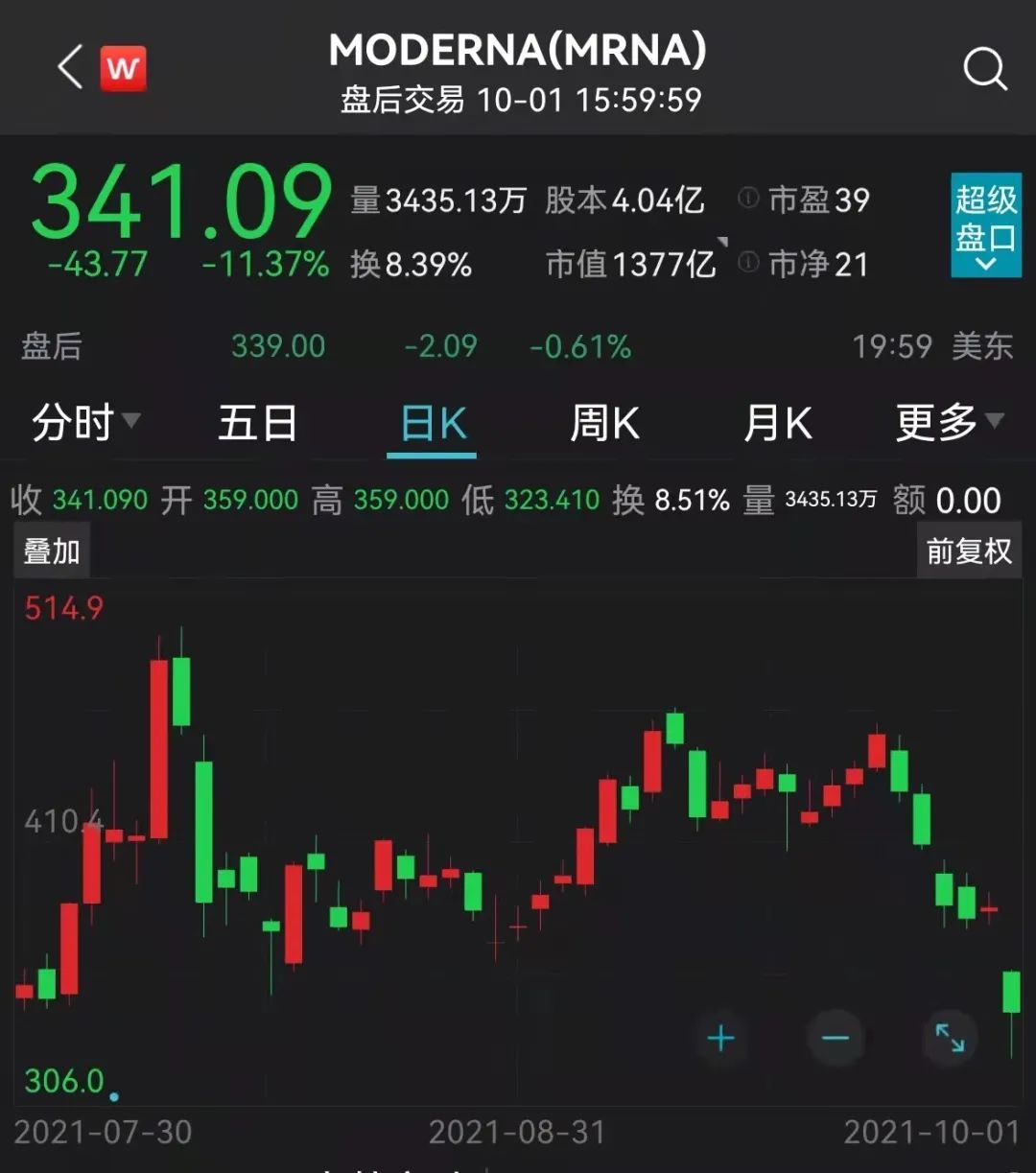The width and height of the screenshot is (1036, 1173).
Task: Tap the 叠加 overlay button
Action: pos(52,551)
